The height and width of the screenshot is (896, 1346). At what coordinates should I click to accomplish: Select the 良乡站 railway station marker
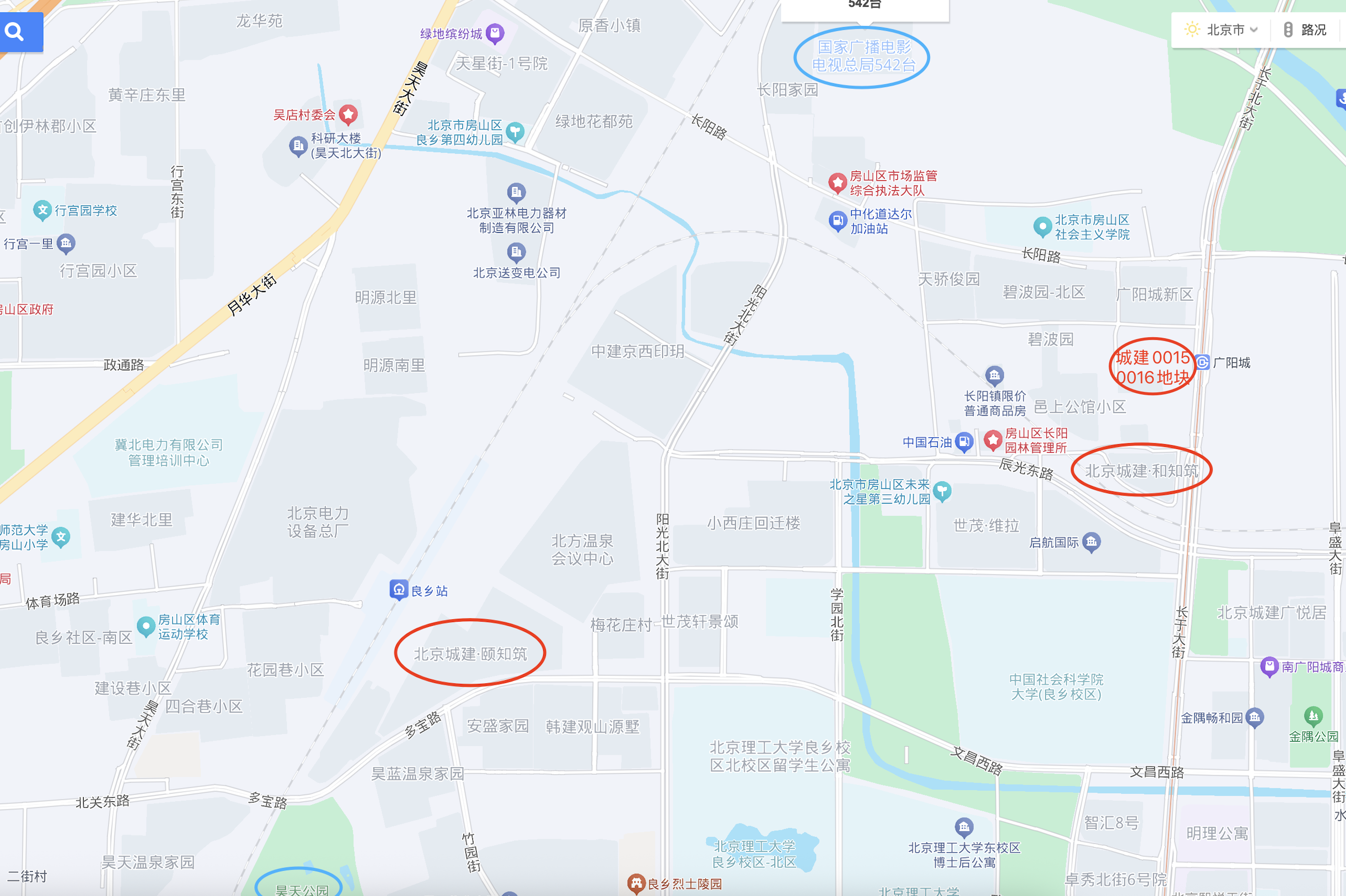click(398, 589)
